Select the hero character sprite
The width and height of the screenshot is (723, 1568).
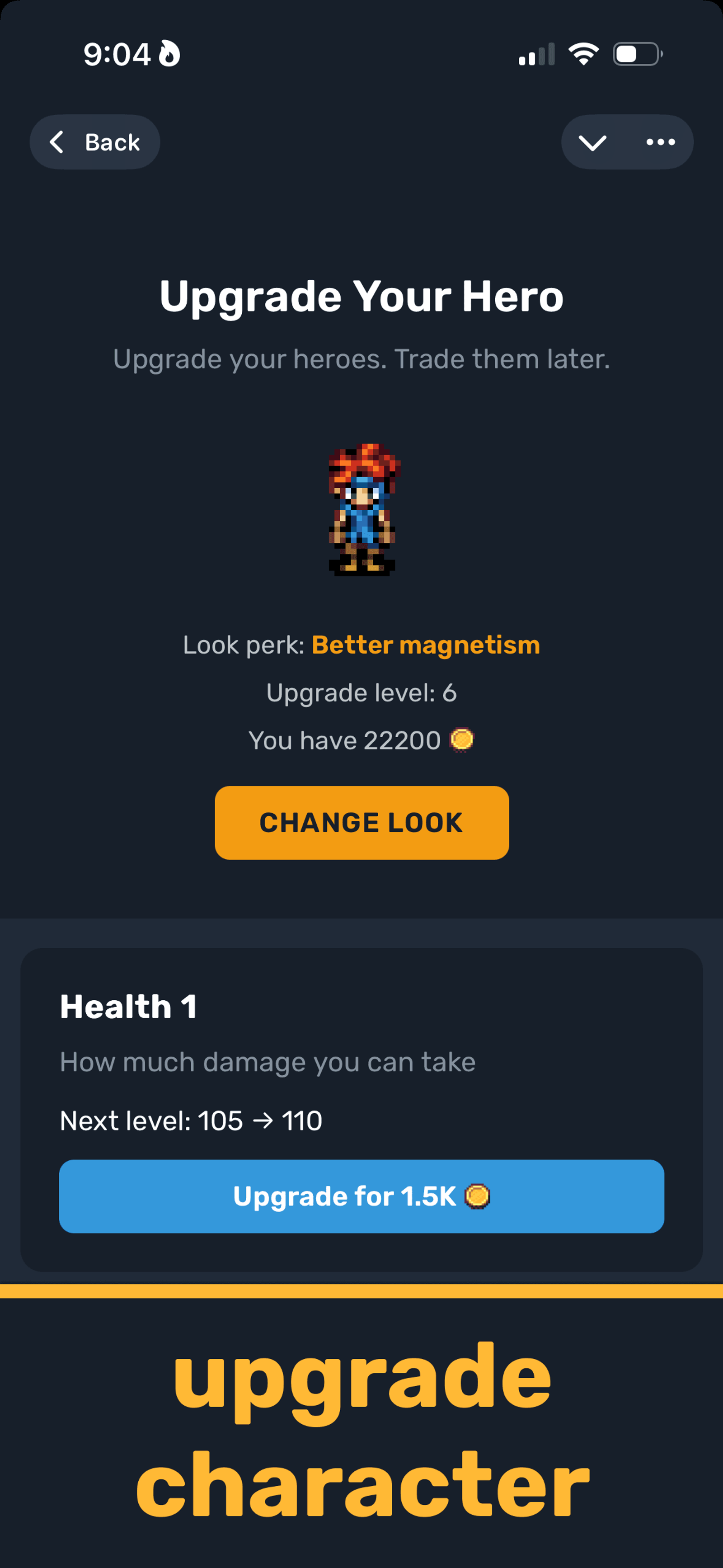pos(361,511)
